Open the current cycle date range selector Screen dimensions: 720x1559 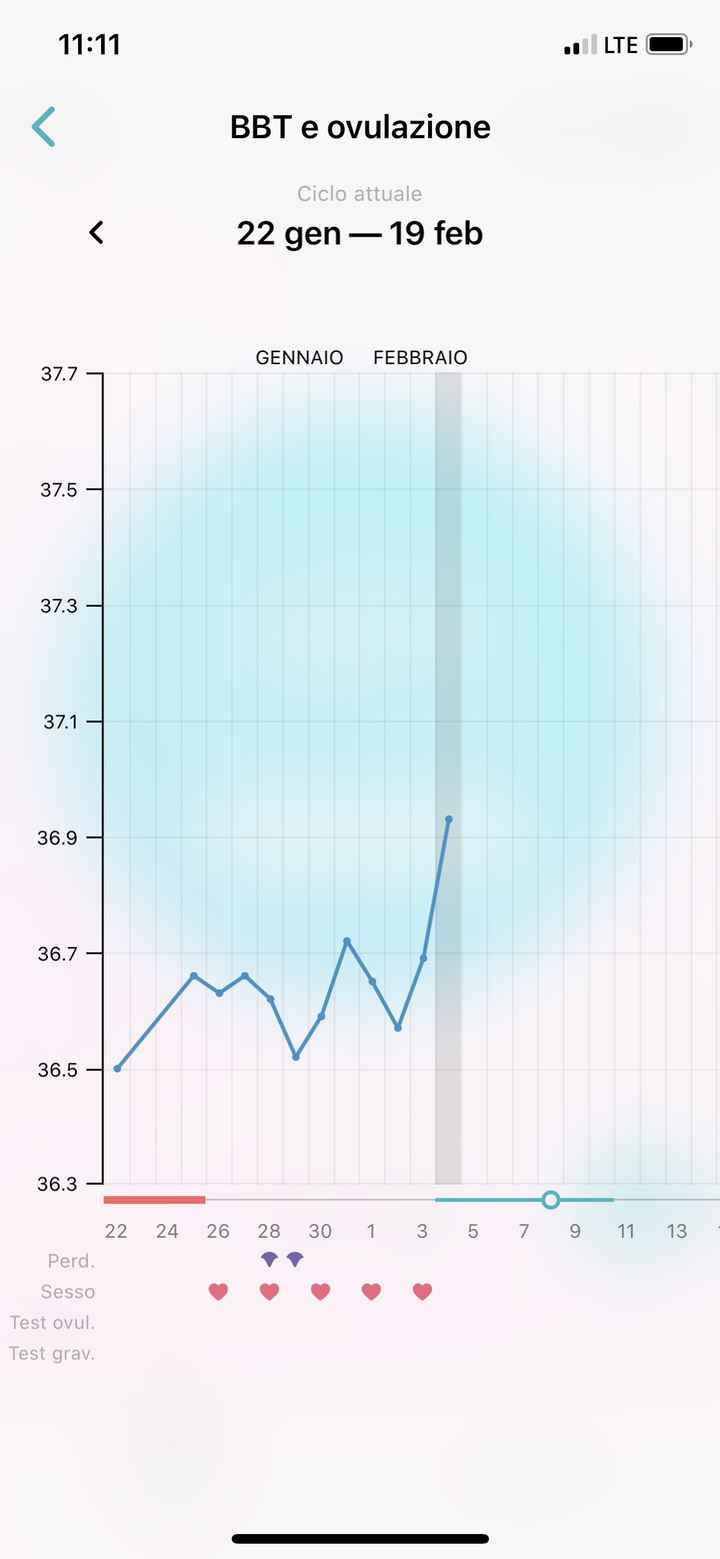[x=360, y=232]
